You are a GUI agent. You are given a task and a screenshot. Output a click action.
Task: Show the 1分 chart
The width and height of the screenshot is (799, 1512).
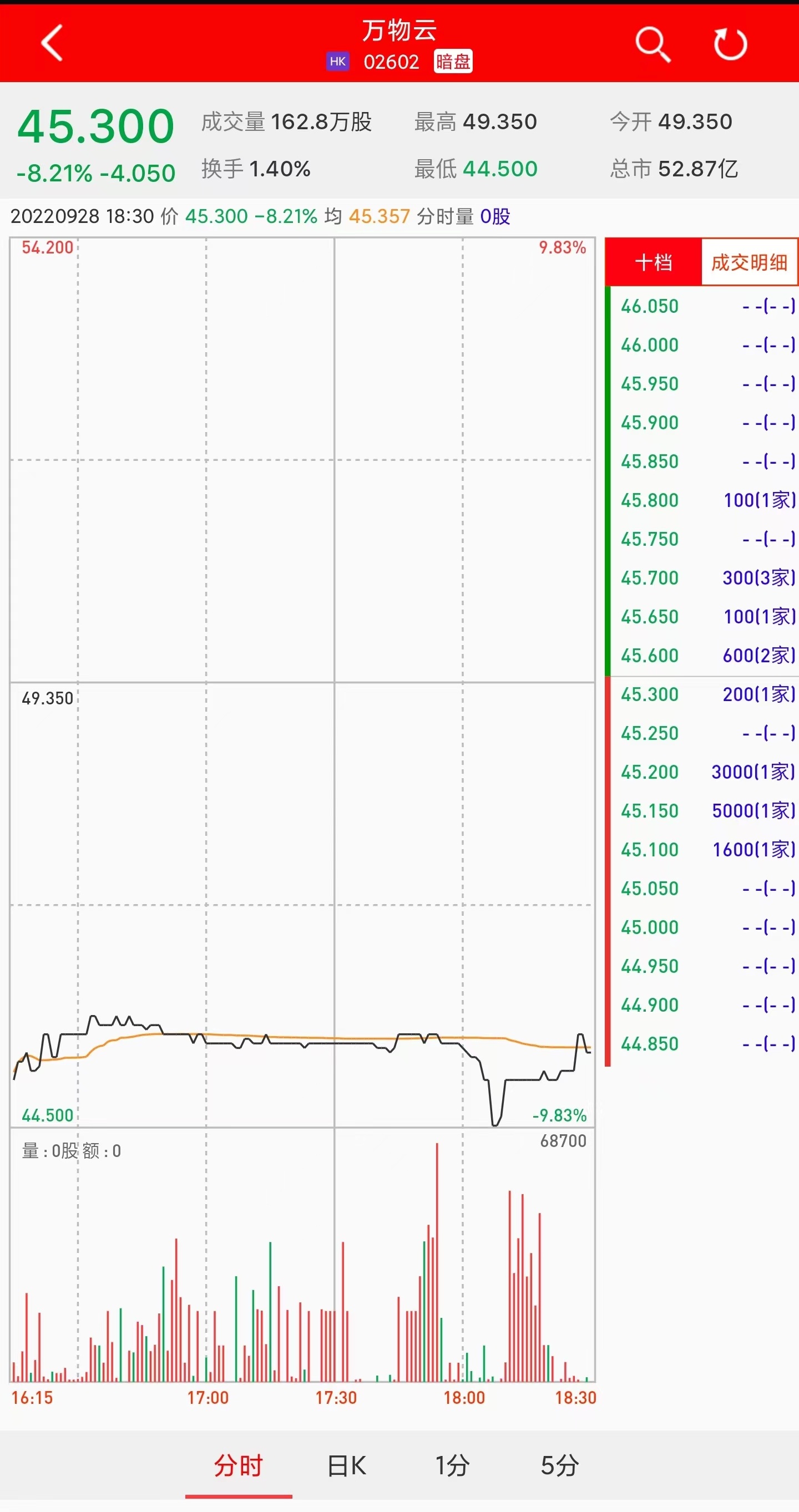click(452, 1466)
